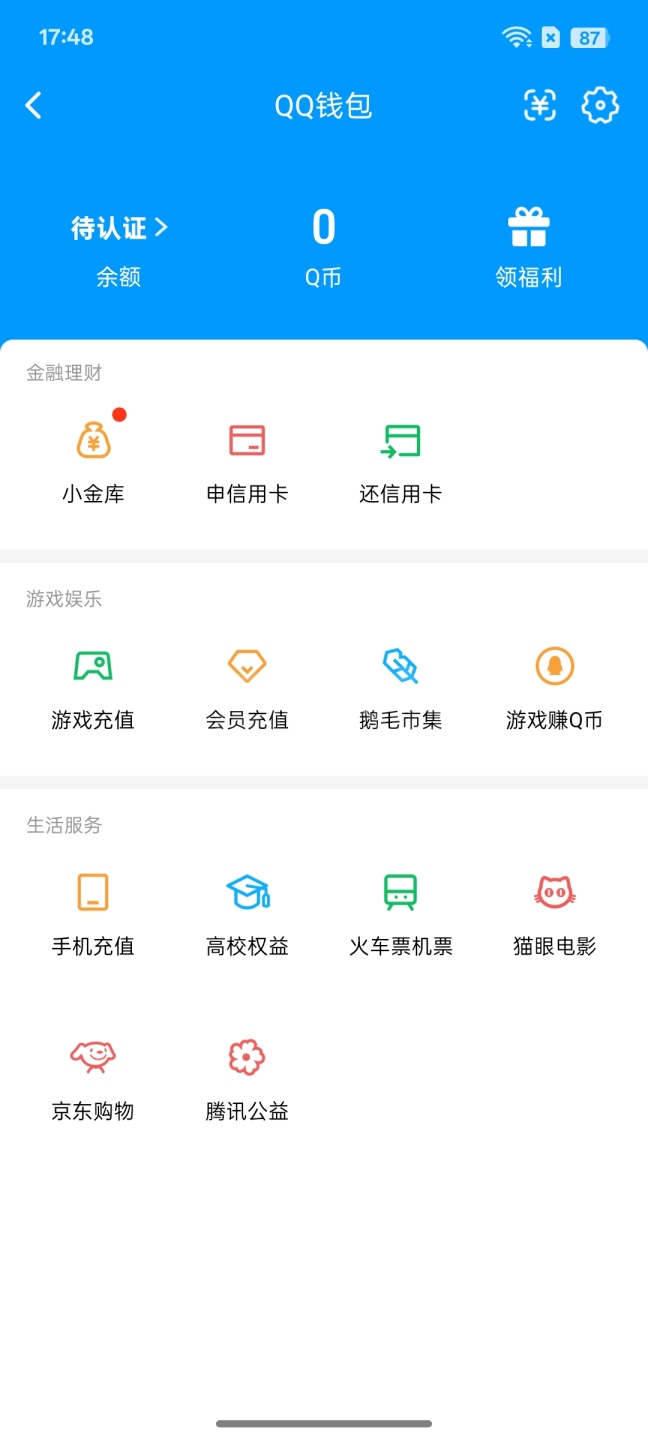This screenshot has width=648, height=1440.
Task: Open 游戏充值
Action: click(x=93, y=686)
